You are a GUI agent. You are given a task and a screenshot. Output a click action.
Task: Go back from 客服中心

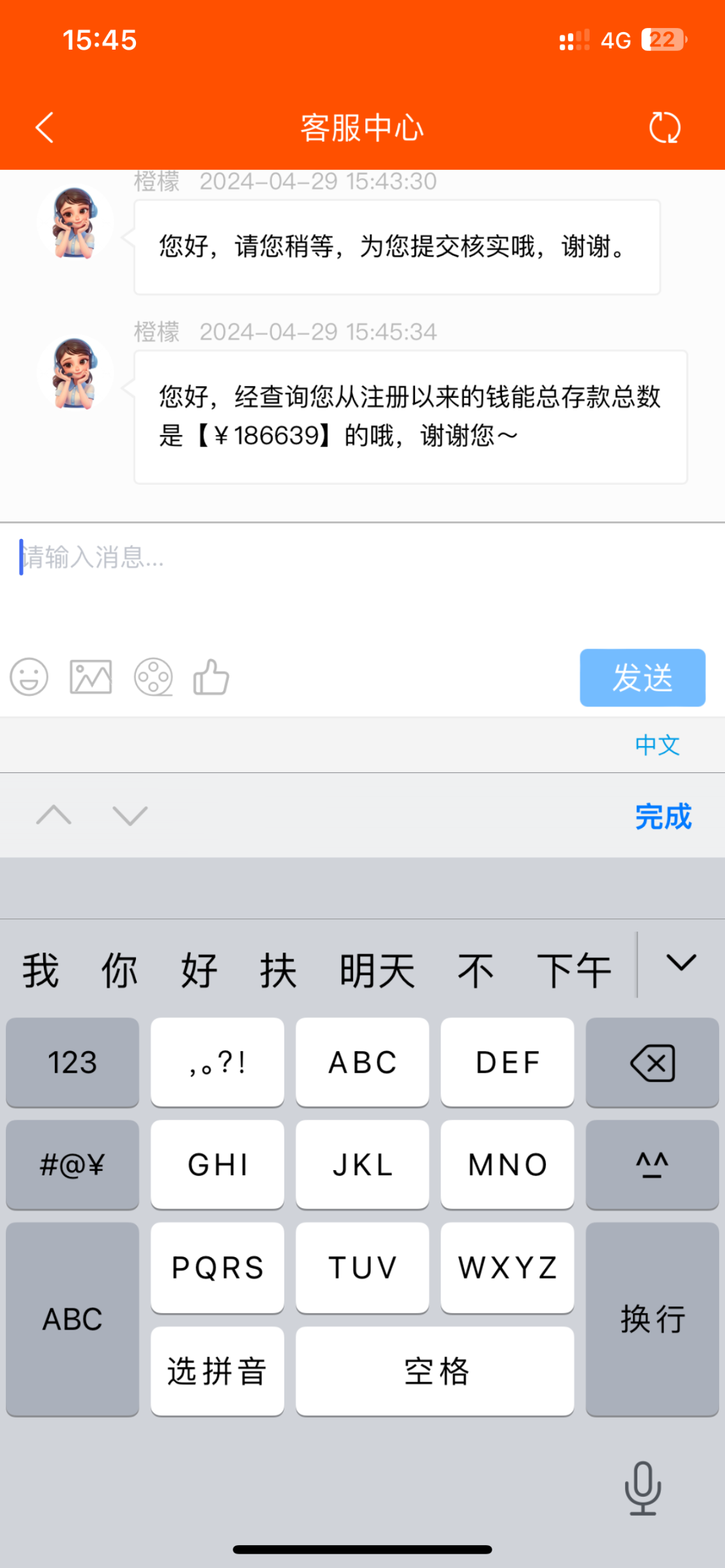(44, 127)
